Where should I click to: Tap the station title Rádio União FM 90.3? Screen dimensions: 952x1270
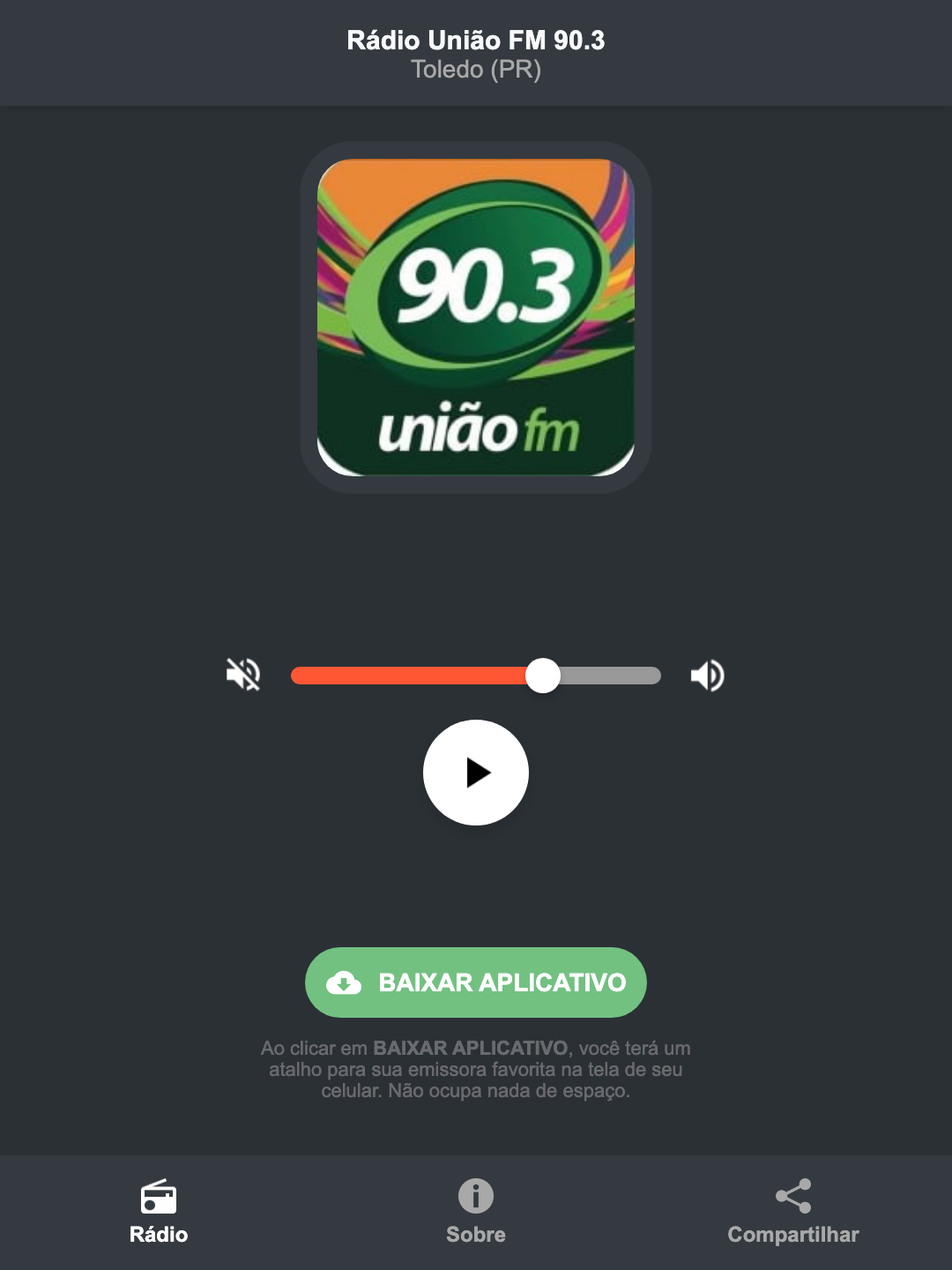tap(475, 40)
